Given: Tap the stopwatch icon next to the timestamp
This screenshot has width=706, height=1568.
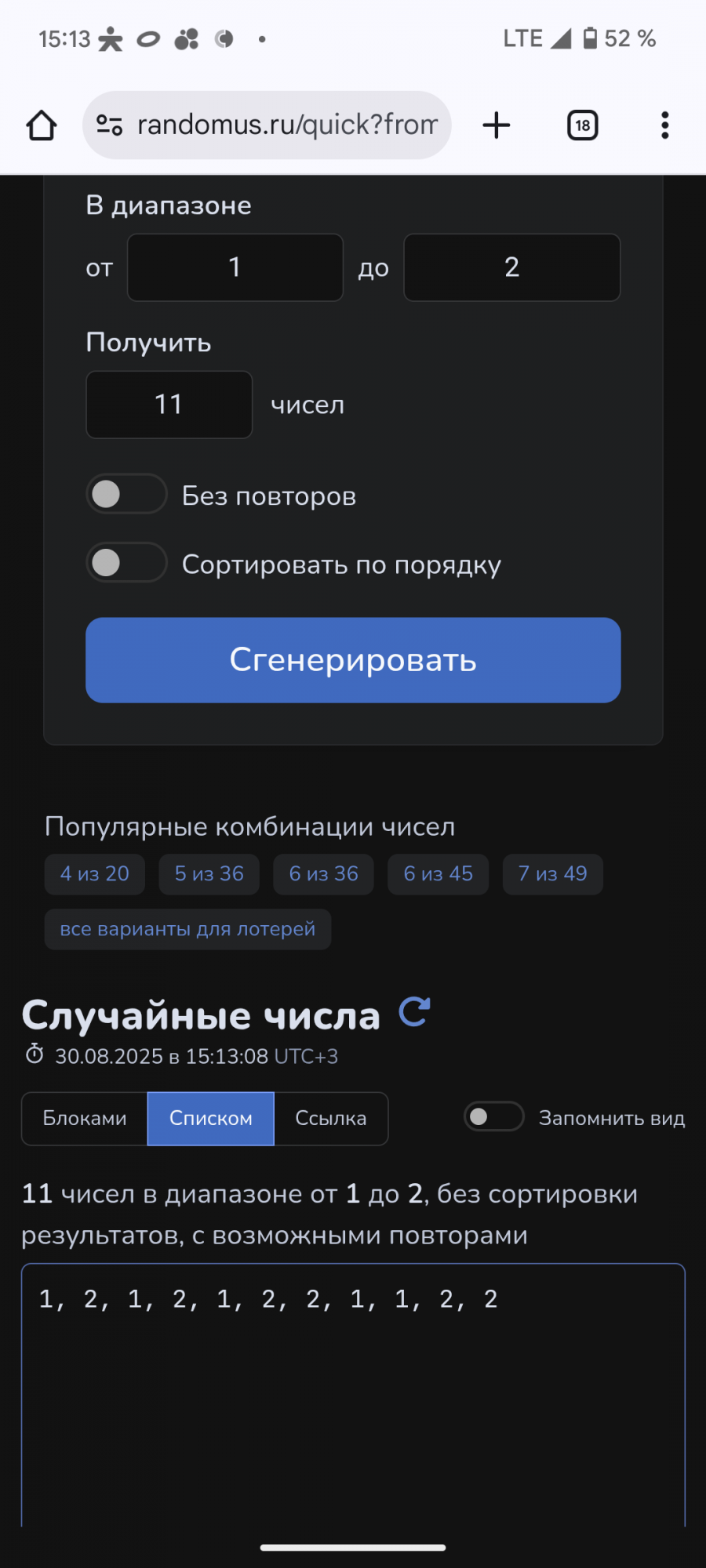Looking at the screenshot, I should (34, 1054).
